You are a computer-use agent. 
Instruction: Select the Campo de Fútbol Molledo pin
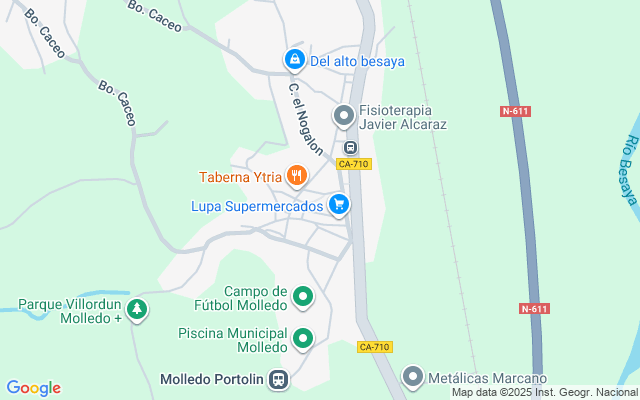click(x=303, y=297)
